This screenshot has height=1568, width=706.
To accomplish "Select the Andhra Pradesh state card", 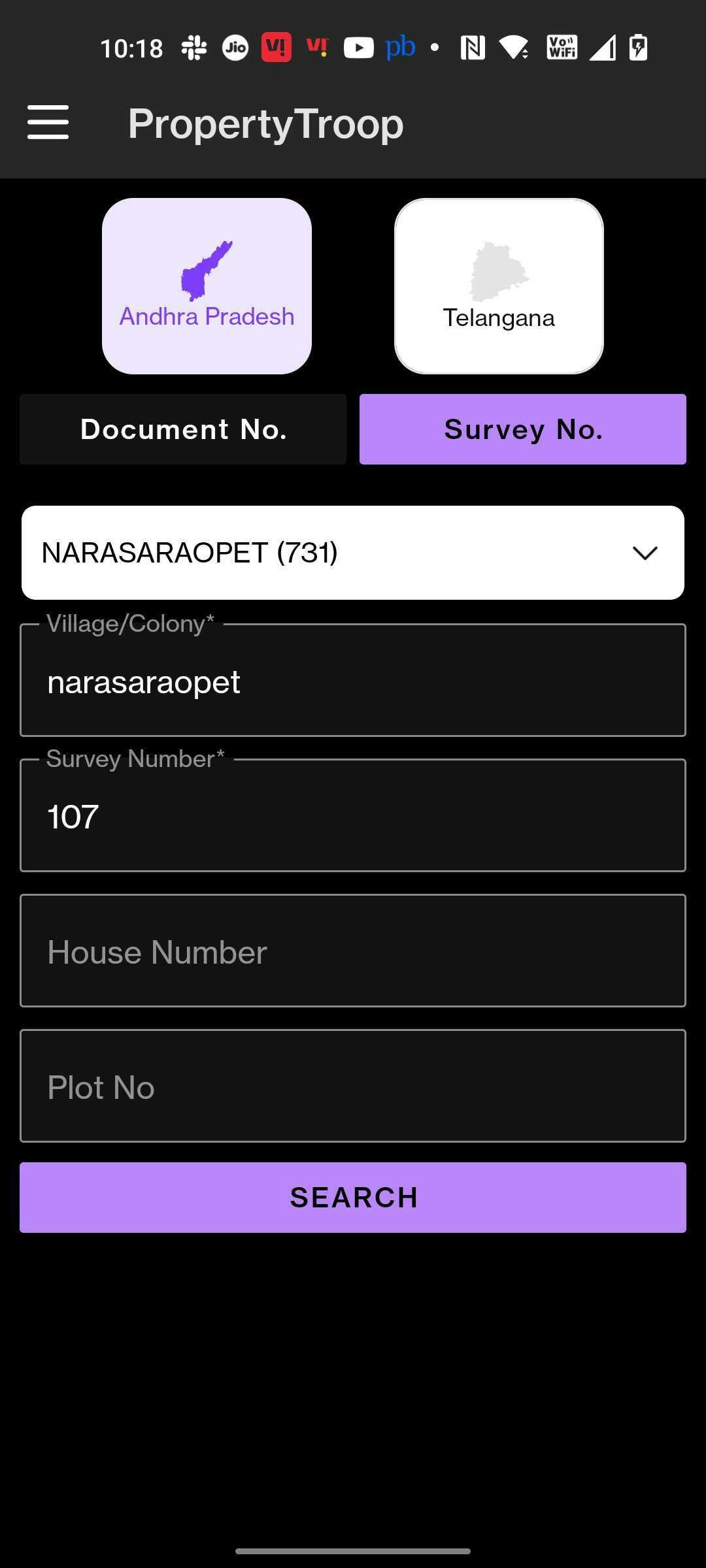I will pyautogui.click(x=207, y=286).
